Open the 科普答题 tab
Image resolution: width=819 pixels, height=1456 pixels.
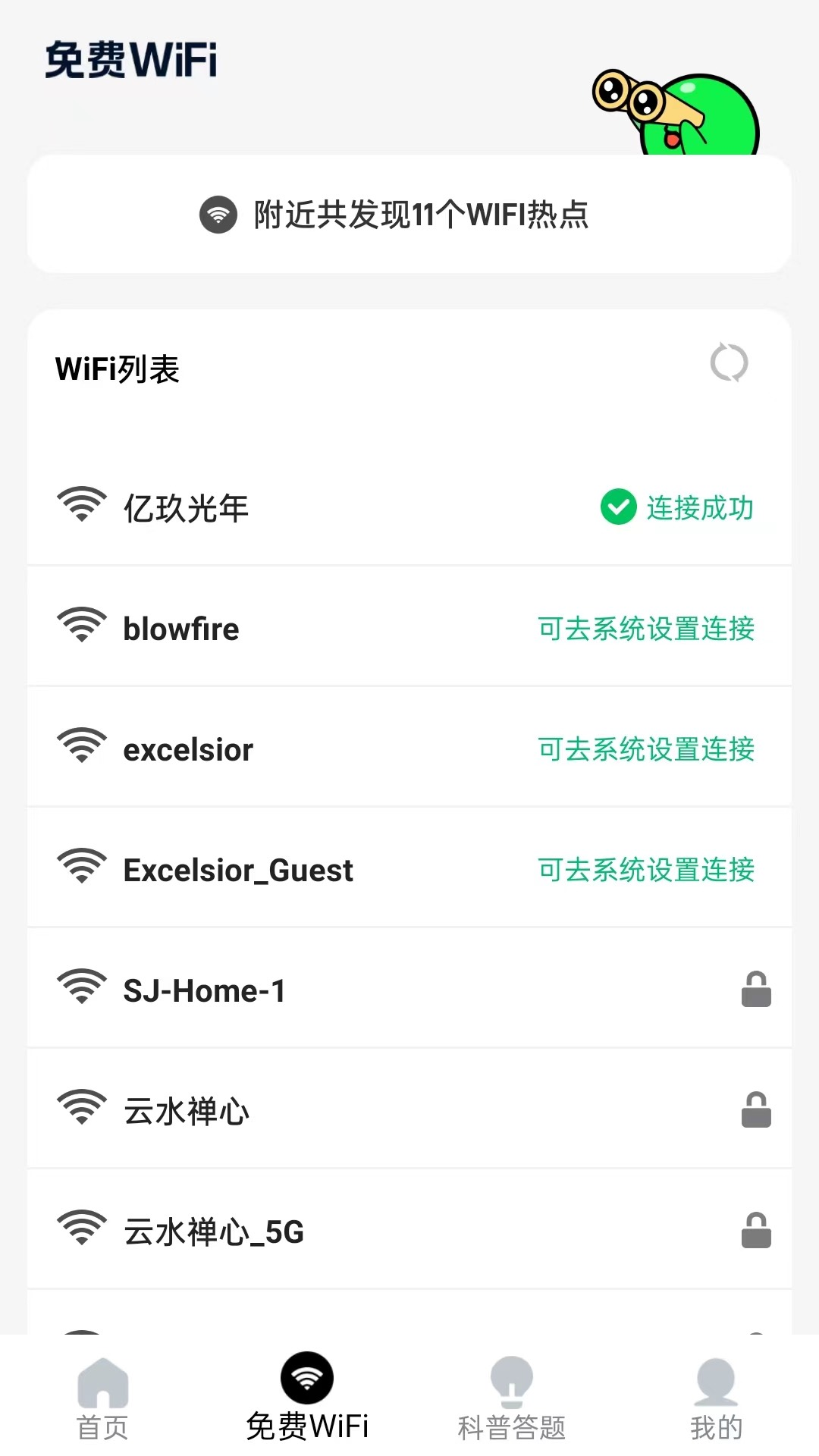pos(512,1400)
